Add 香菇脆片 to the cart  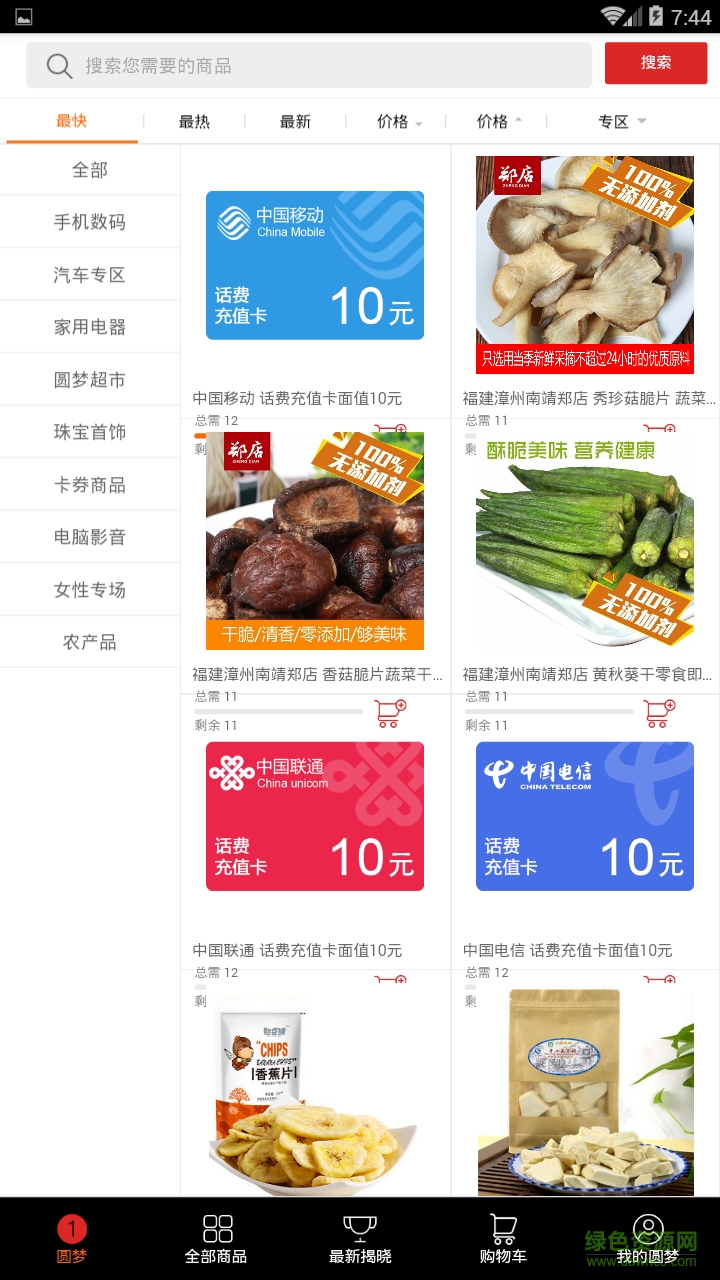click(390, 714)
